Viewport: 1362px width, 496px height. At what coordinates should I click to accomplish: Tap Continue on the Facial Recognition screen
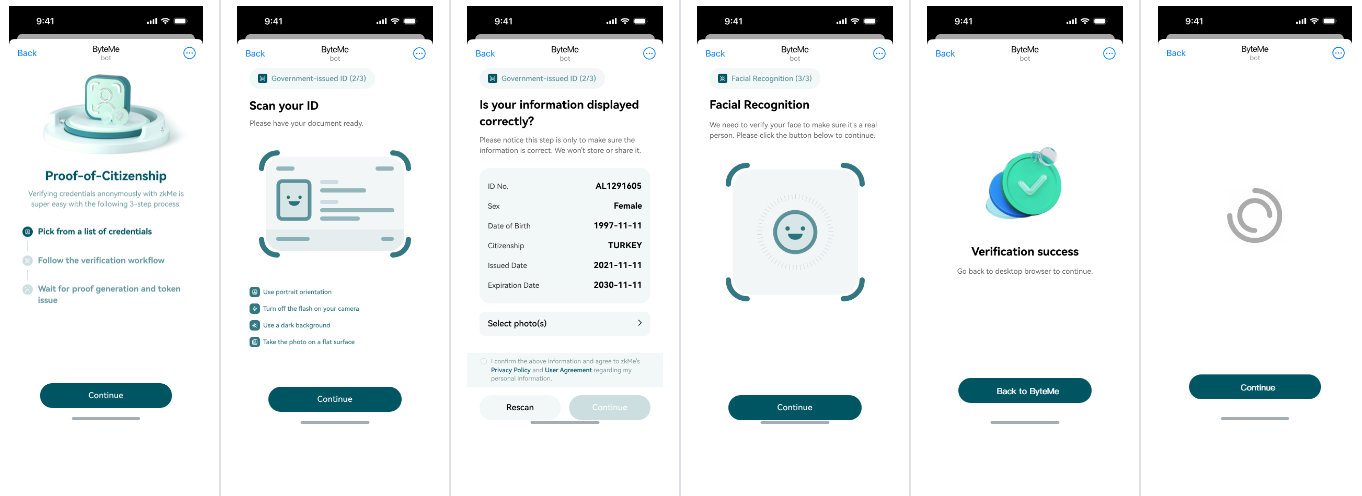(x=795, y=407)
